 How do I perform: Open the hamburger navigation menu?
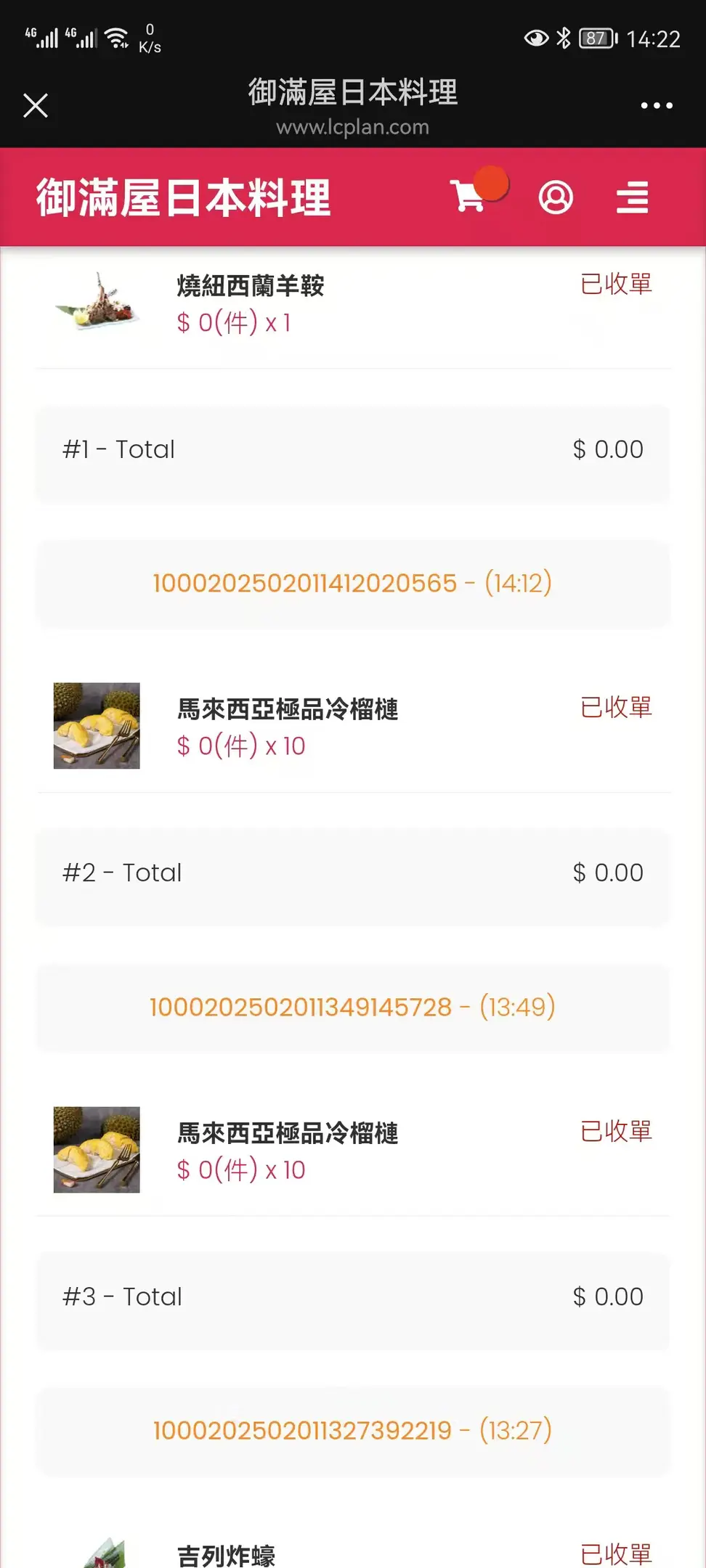(x=632, y=197)
